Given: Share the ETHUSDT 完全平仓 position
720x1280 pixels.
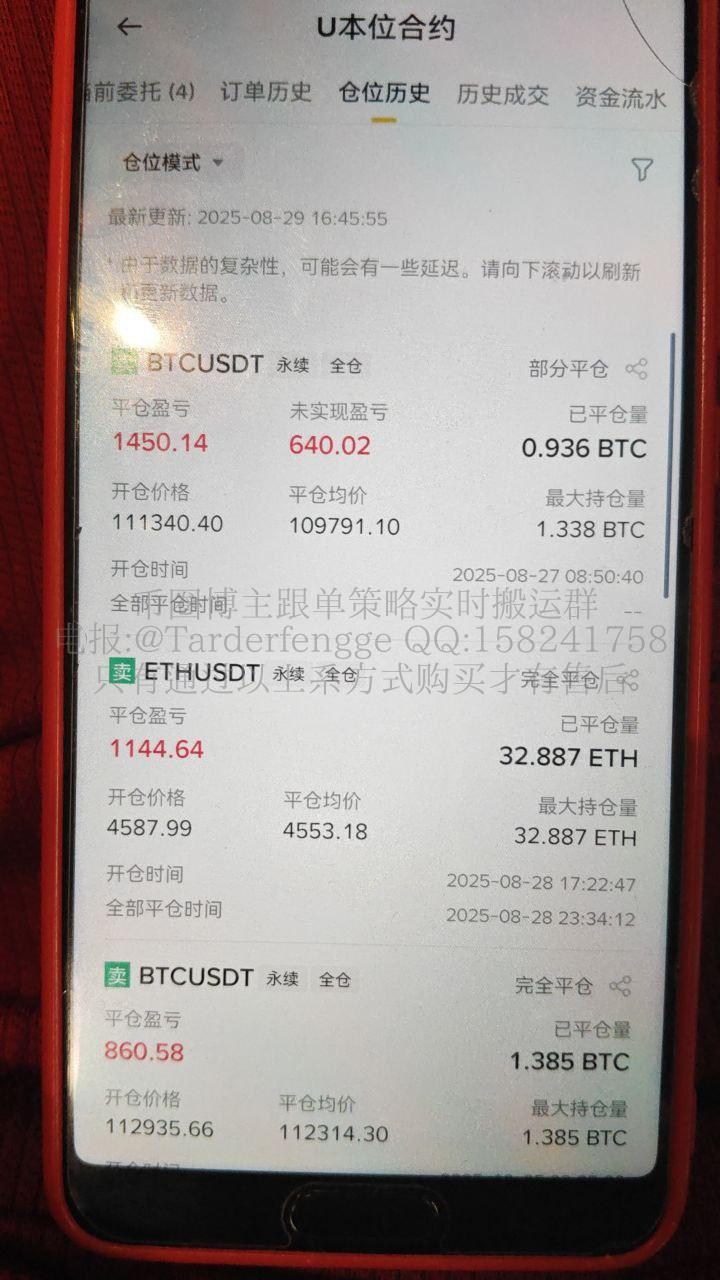Looking at the screenshot, I should 631,679.
